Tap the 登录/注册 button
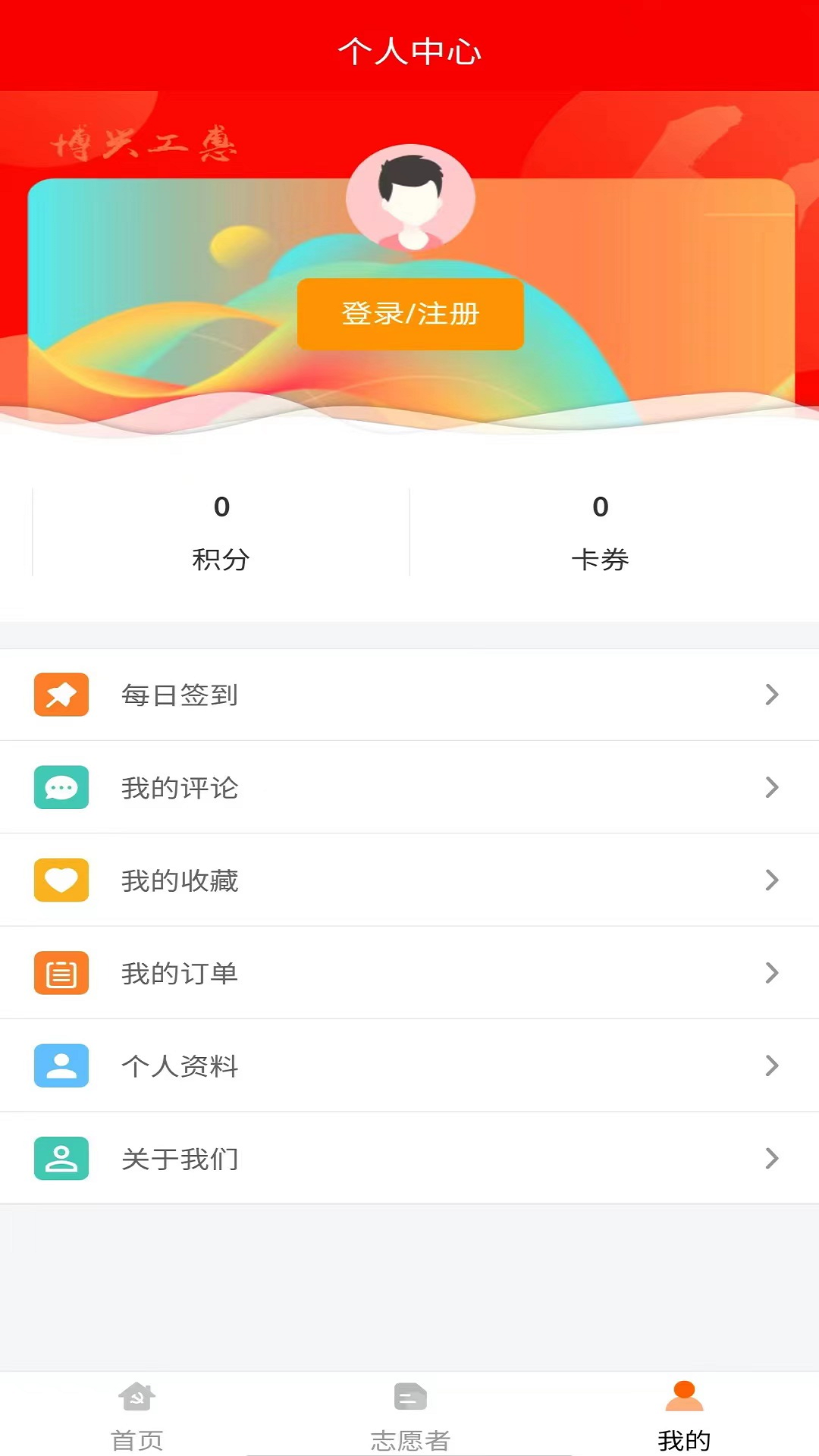This screenshot has height=1456, width=819. 410,314
